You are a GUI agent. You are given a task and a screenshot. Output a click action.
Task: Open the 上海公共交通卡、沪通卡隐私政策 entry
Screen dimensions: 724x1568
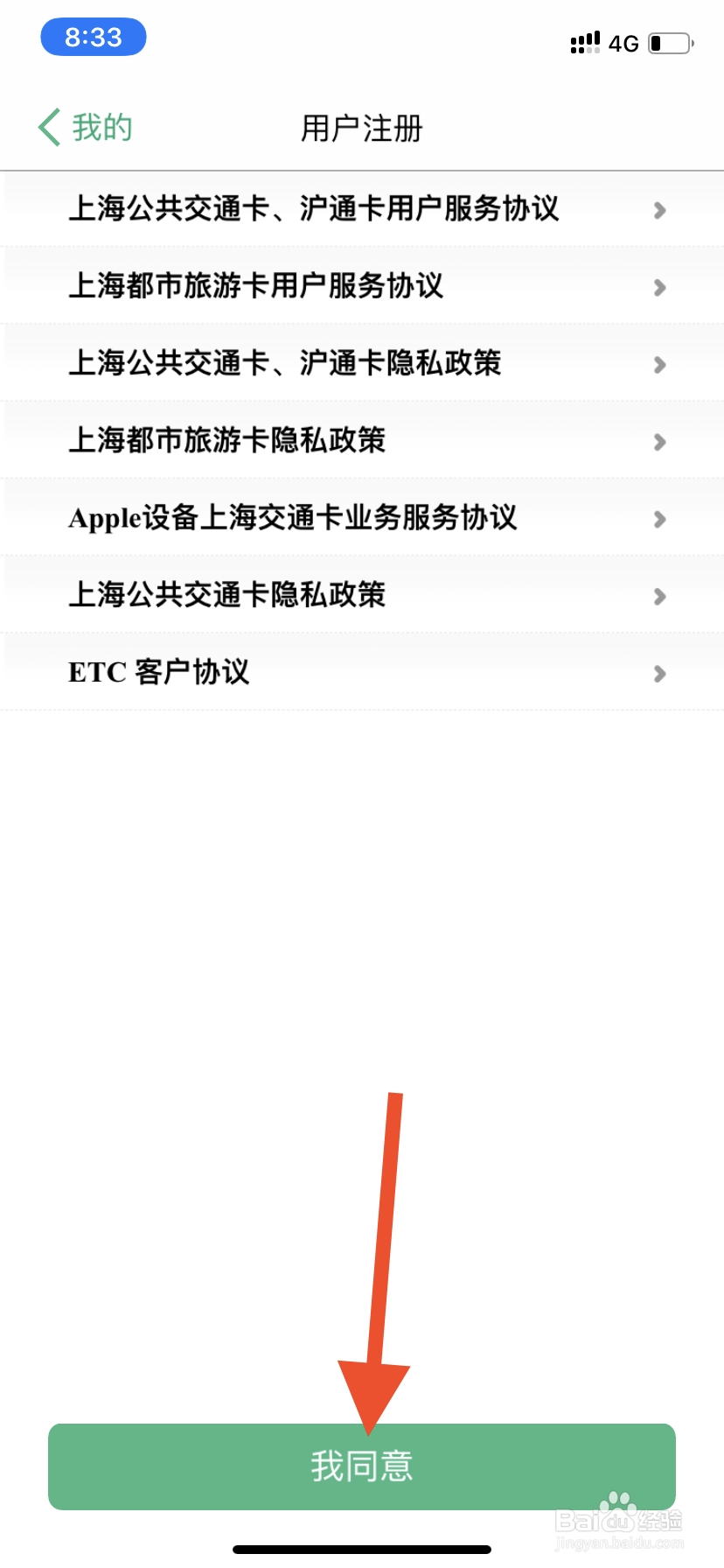[285, 364]
